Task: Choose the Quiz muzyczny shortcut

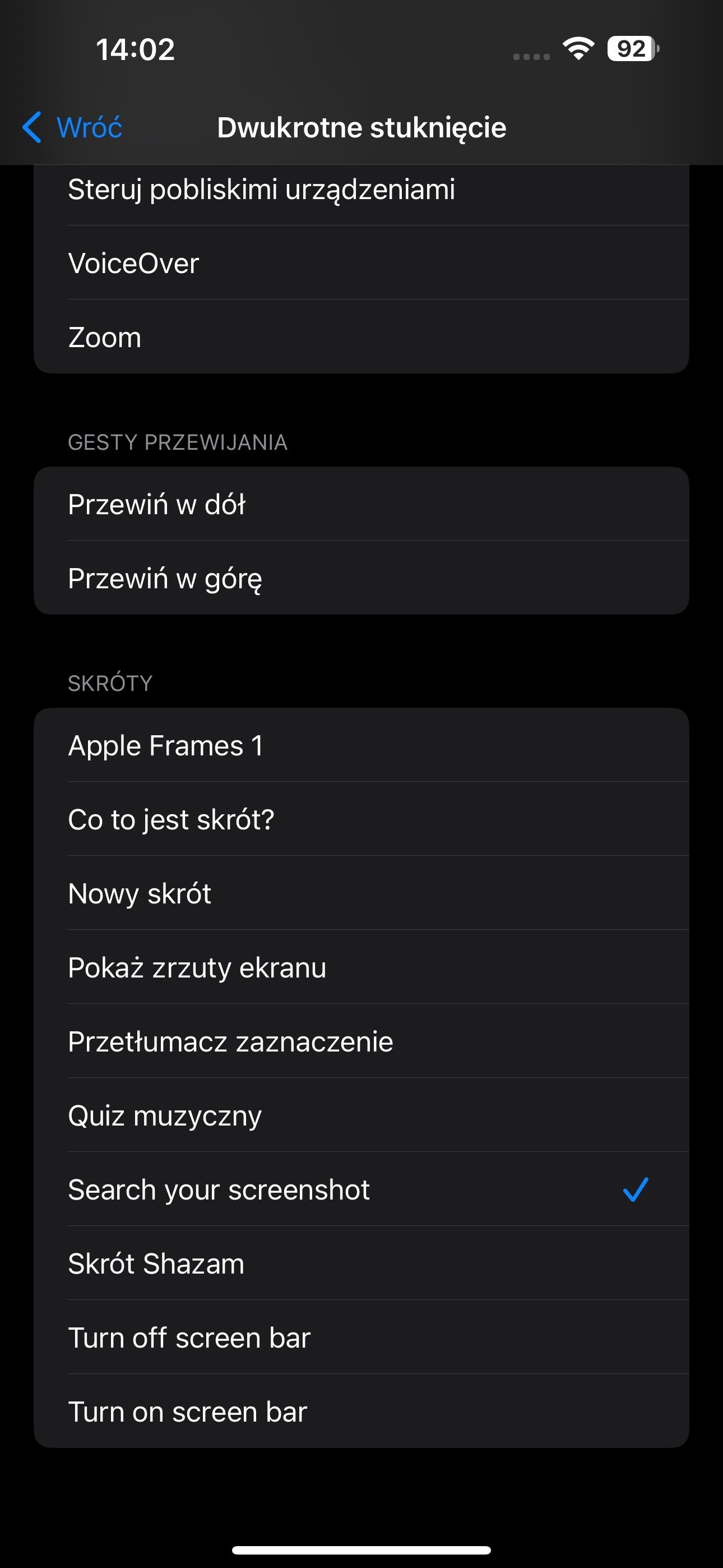Action: (x=361, y=1115)
